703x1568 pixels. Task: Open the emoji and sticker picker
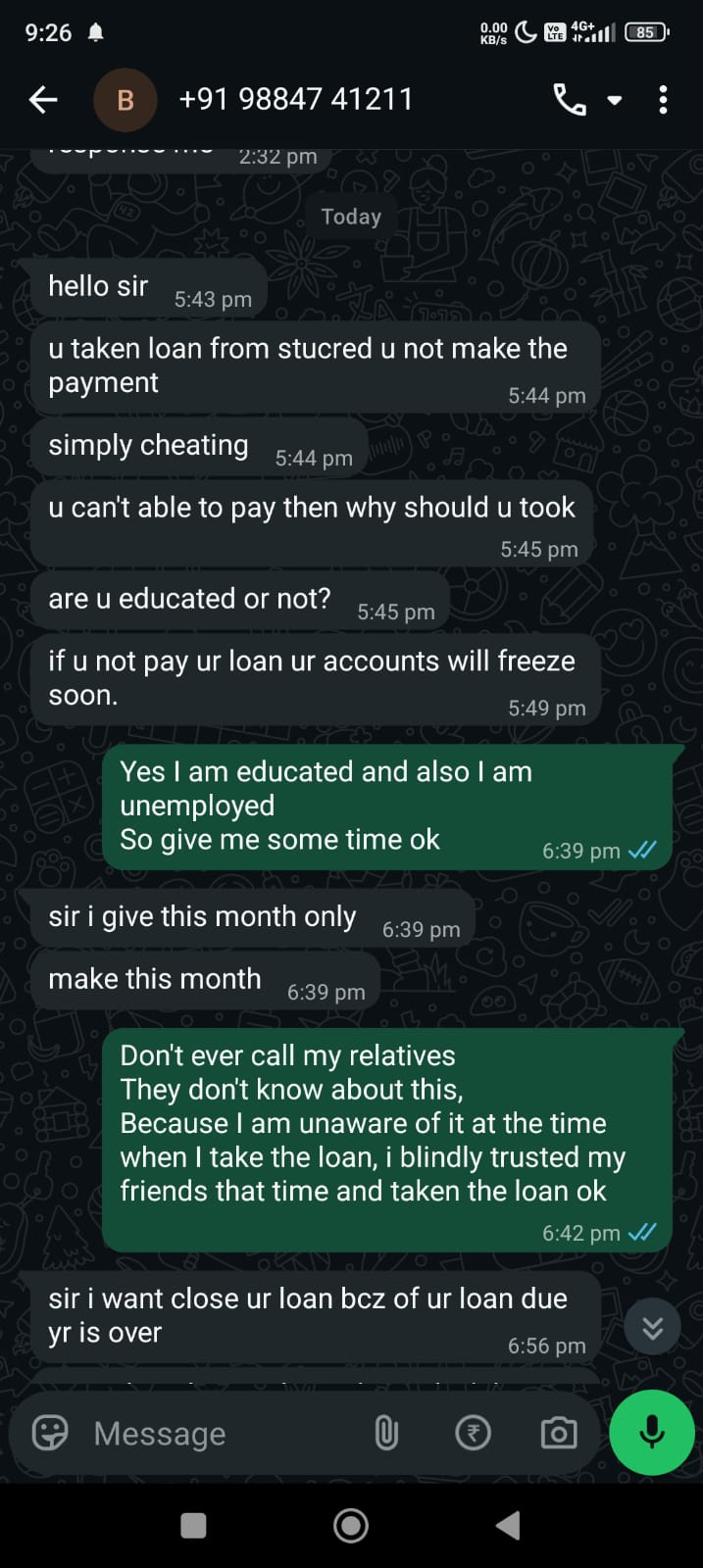pos(50,1433)
